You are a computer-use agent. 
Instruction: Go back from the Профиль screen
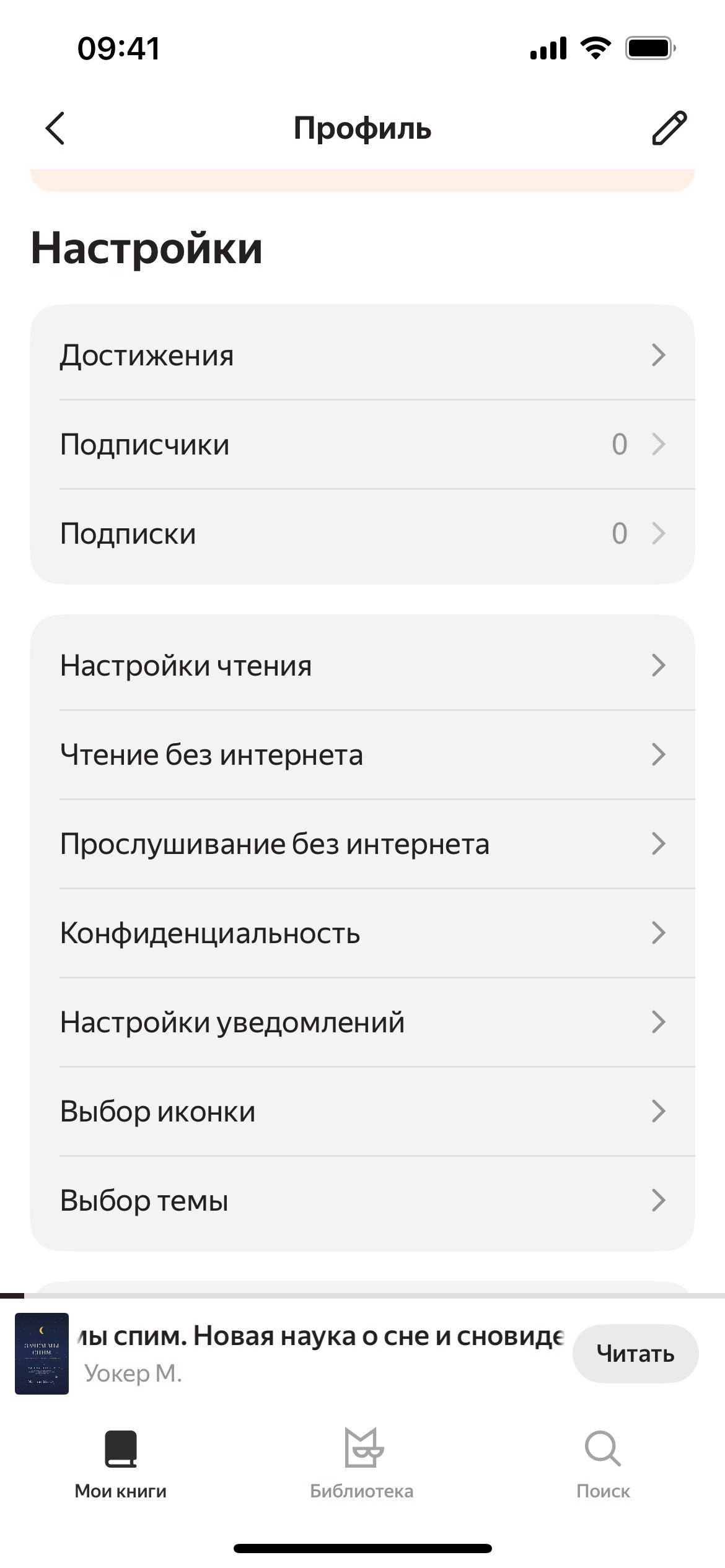[55, 128]
